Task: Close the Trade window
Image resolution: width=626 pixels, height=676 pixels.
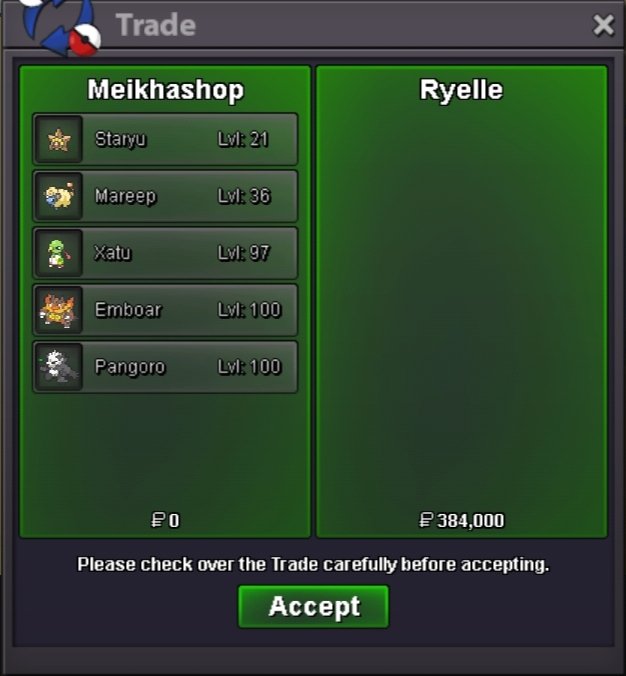Action: [603, 25]
